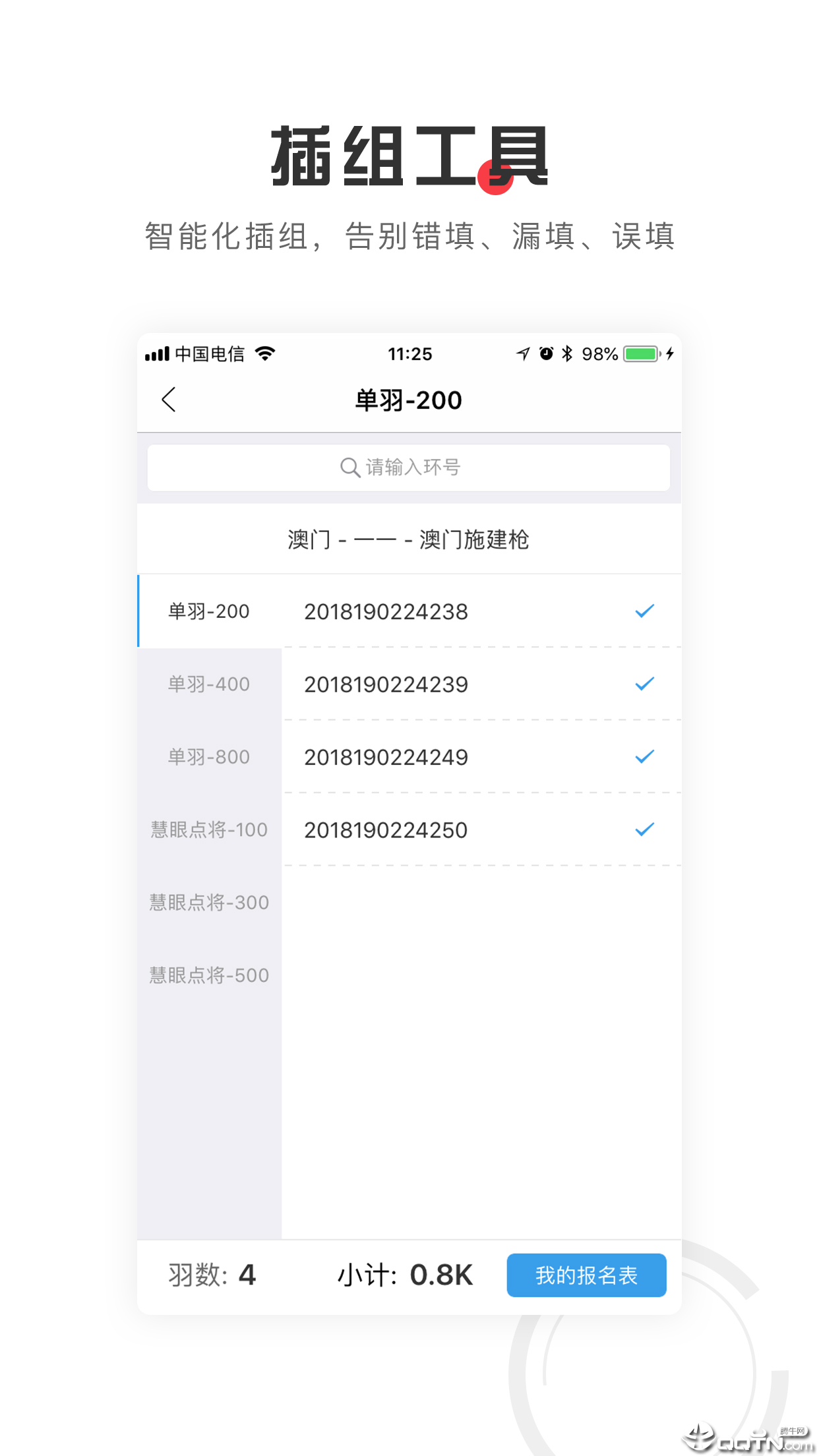Uncheck ring number 2018190224238

(644, 611)
